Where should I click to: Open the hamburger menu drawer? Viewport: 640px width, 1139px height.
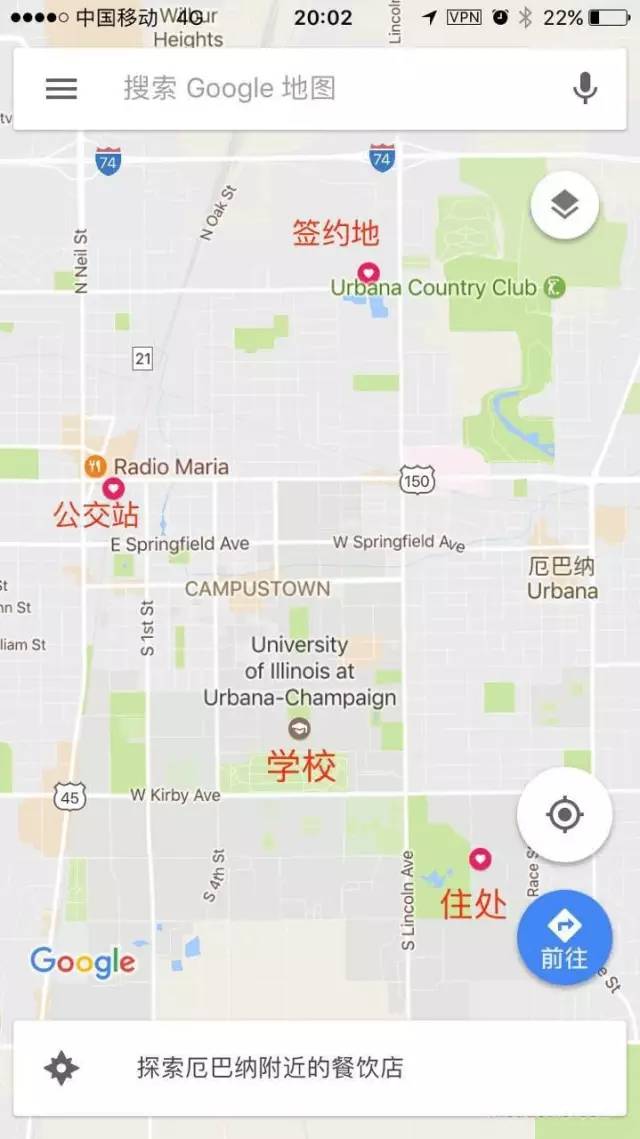click(x=61, y=89)
